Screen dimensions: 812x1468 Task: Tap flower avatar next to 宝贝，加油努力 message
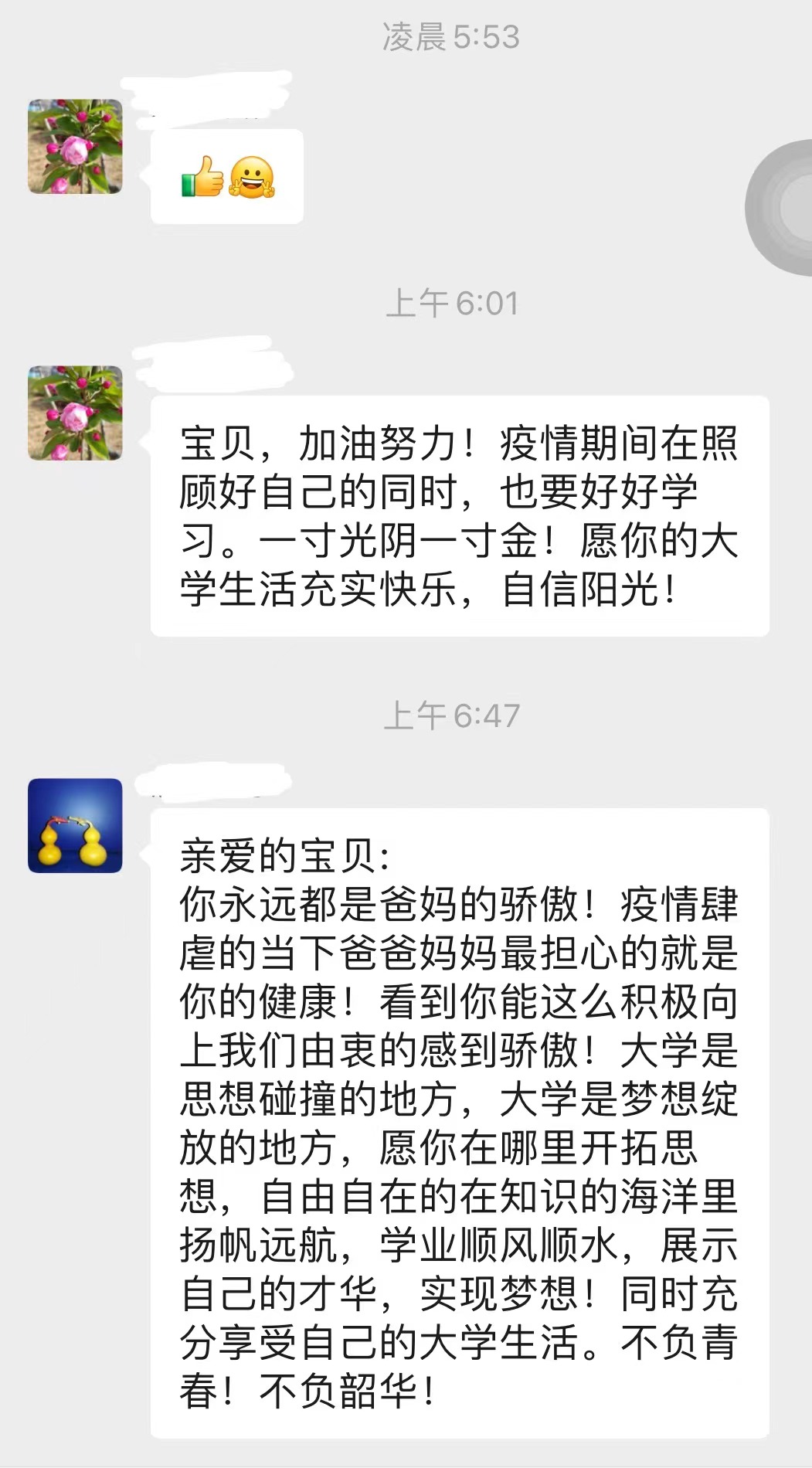pyautogui.click(x=75, y=413)
